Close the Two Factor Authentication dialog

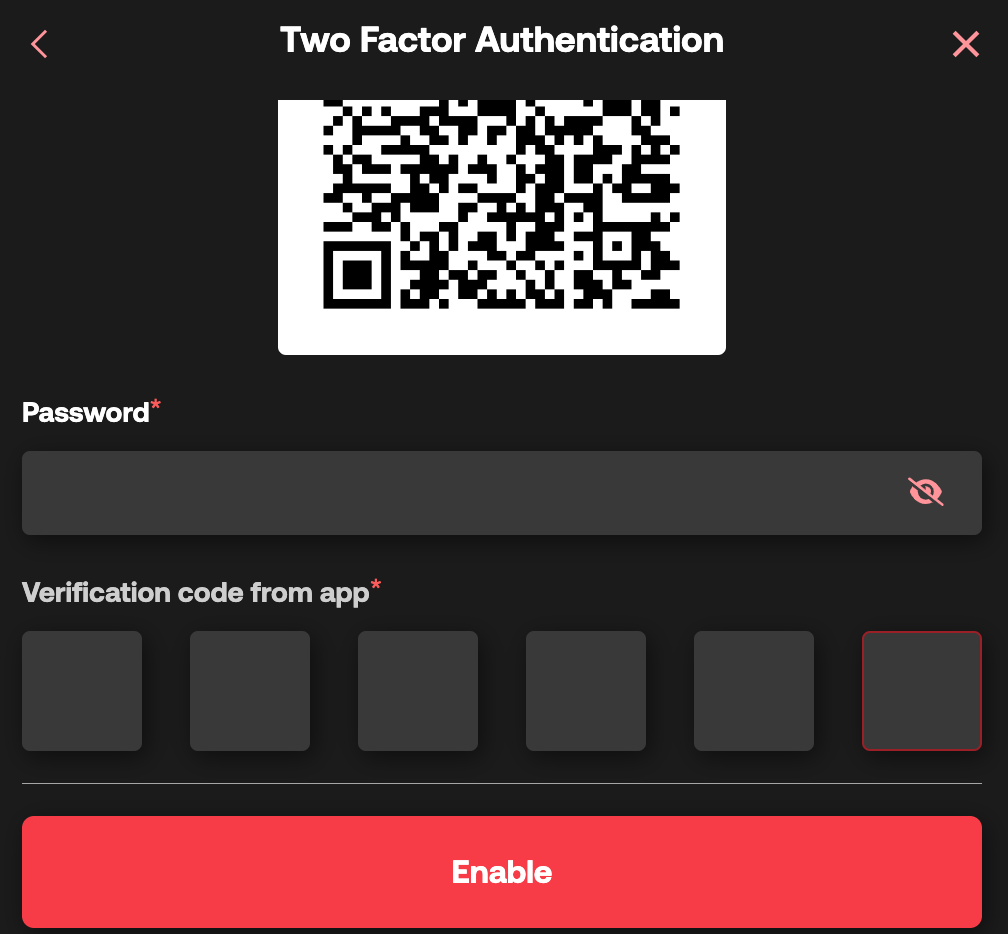click(965, 44)
